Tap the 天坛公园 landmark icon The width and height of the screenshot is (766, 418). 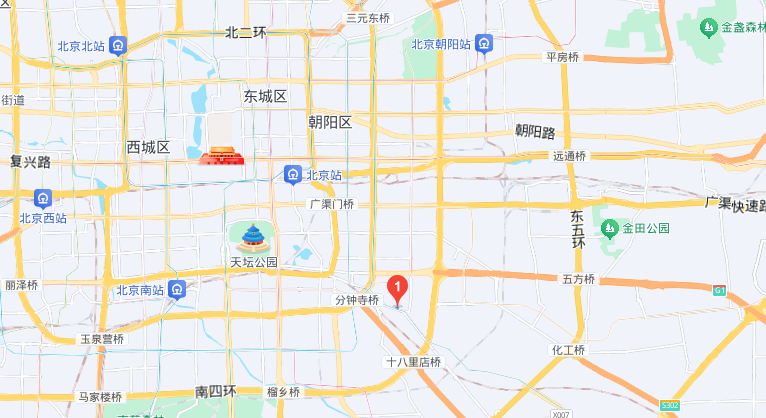click(251, 238)
